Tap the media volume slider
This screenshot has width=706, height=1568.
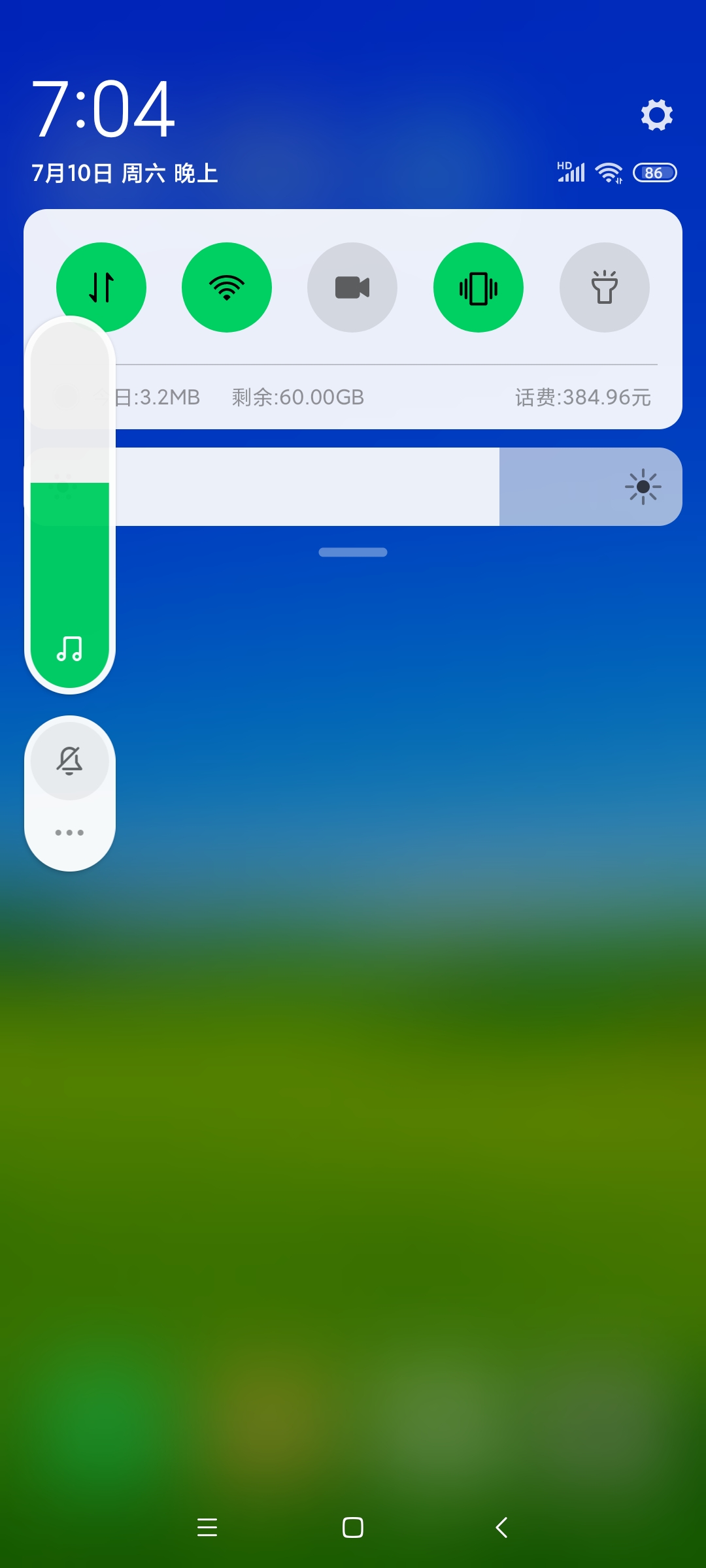(70, 504)
